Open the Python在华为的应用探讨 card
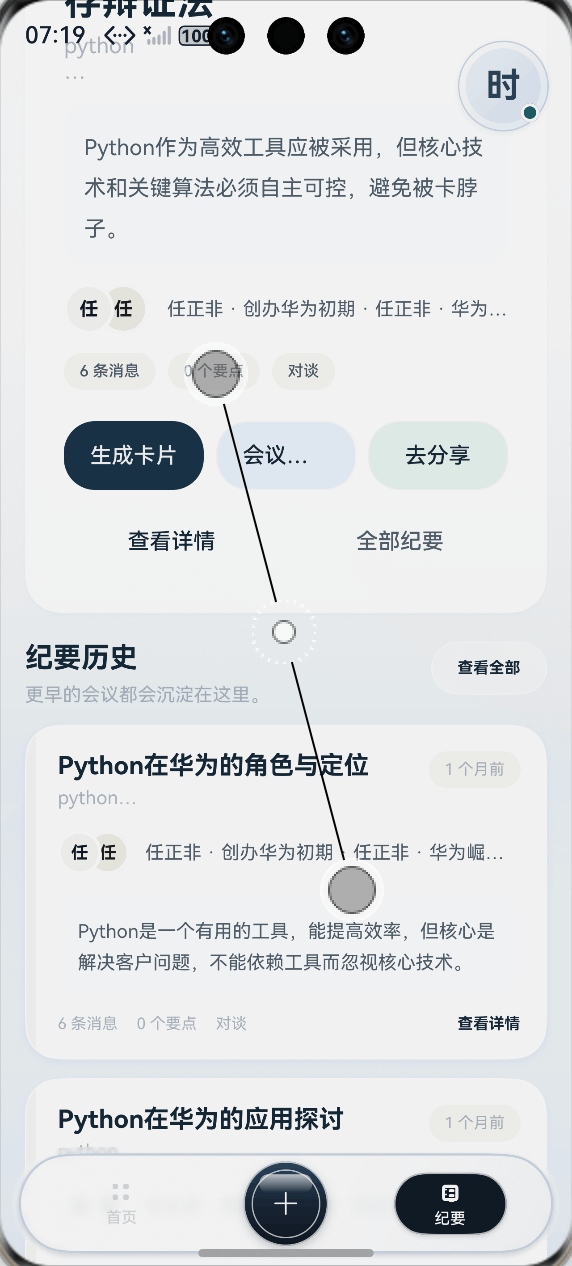This screenshot has width=572, height=1266. tap(286, 1120)
